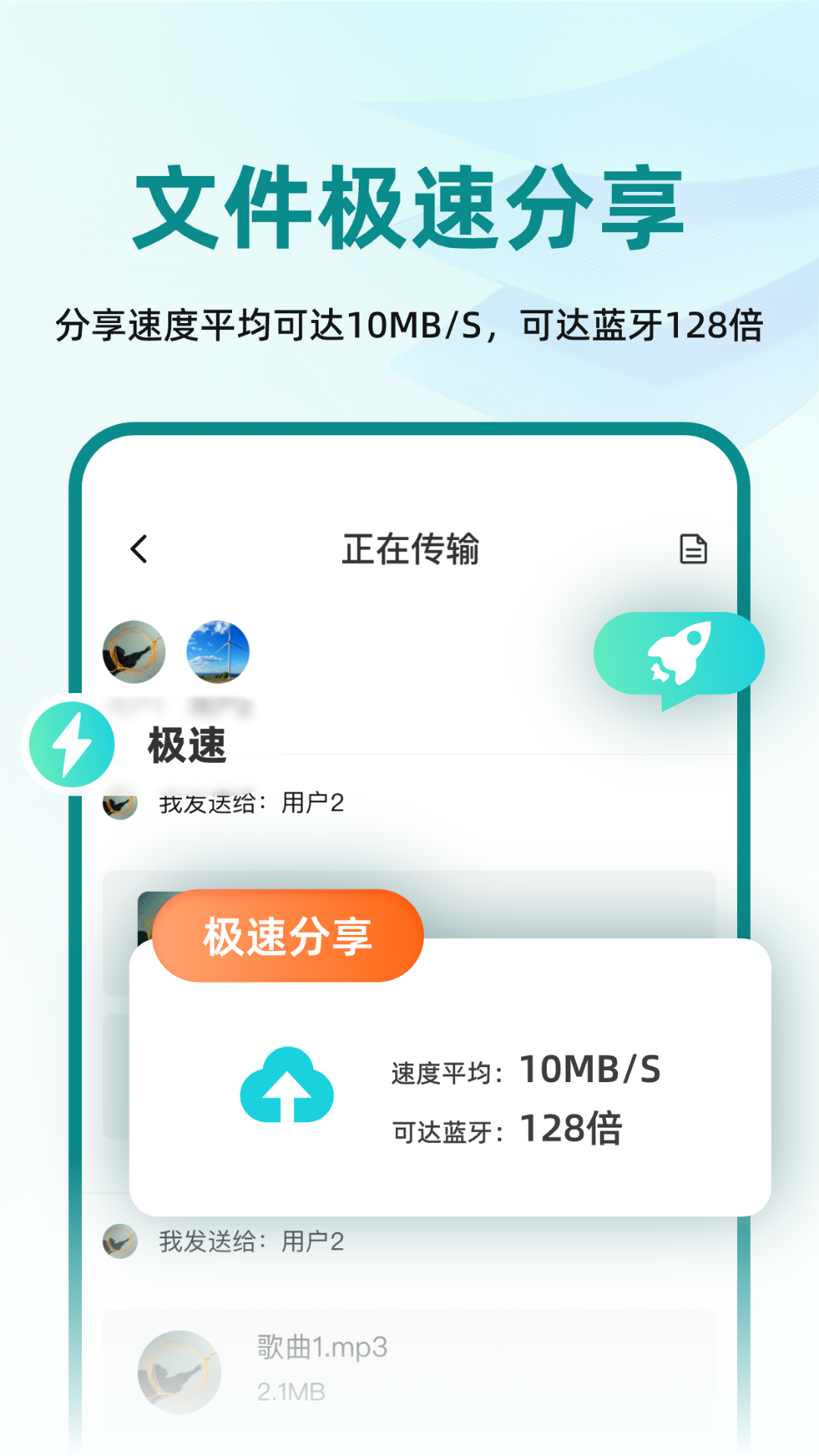819x1456 pixels.
Task: Click the windmill photo avatar
Action: (x=218, y=654)
